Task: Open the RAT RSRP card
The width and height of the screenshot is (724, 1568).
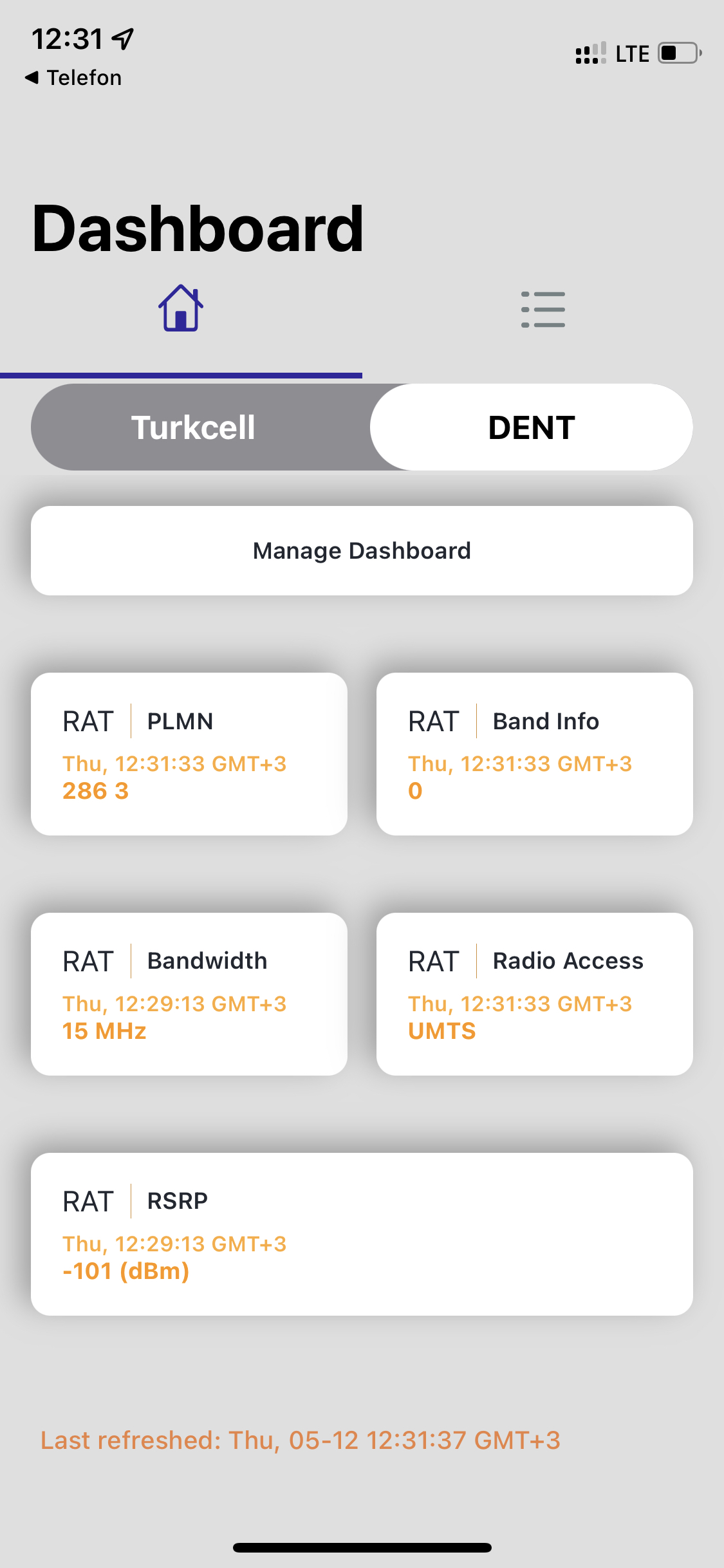Action: pyautogui.click(x=362, y=1235)
